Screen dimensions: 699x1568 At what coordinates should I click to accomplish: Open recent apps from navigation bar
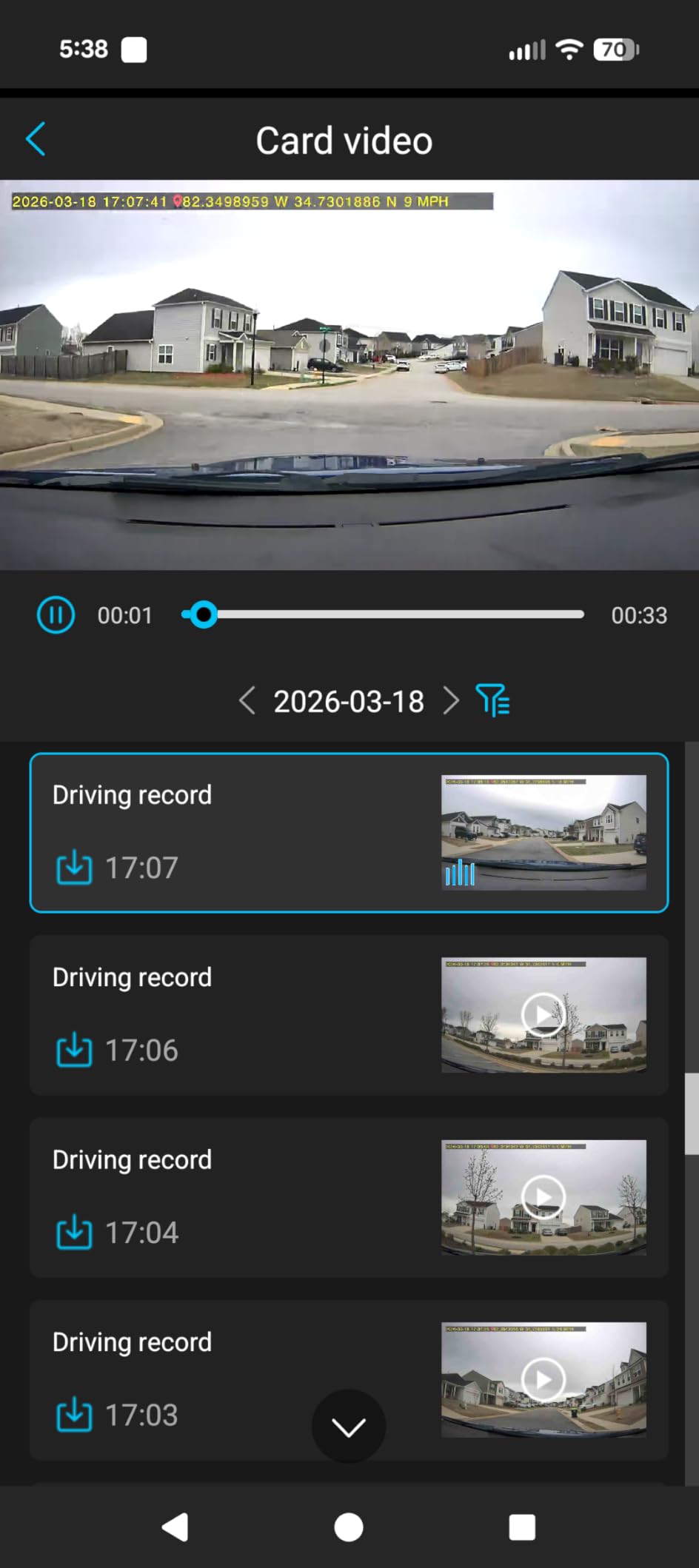522,1527
